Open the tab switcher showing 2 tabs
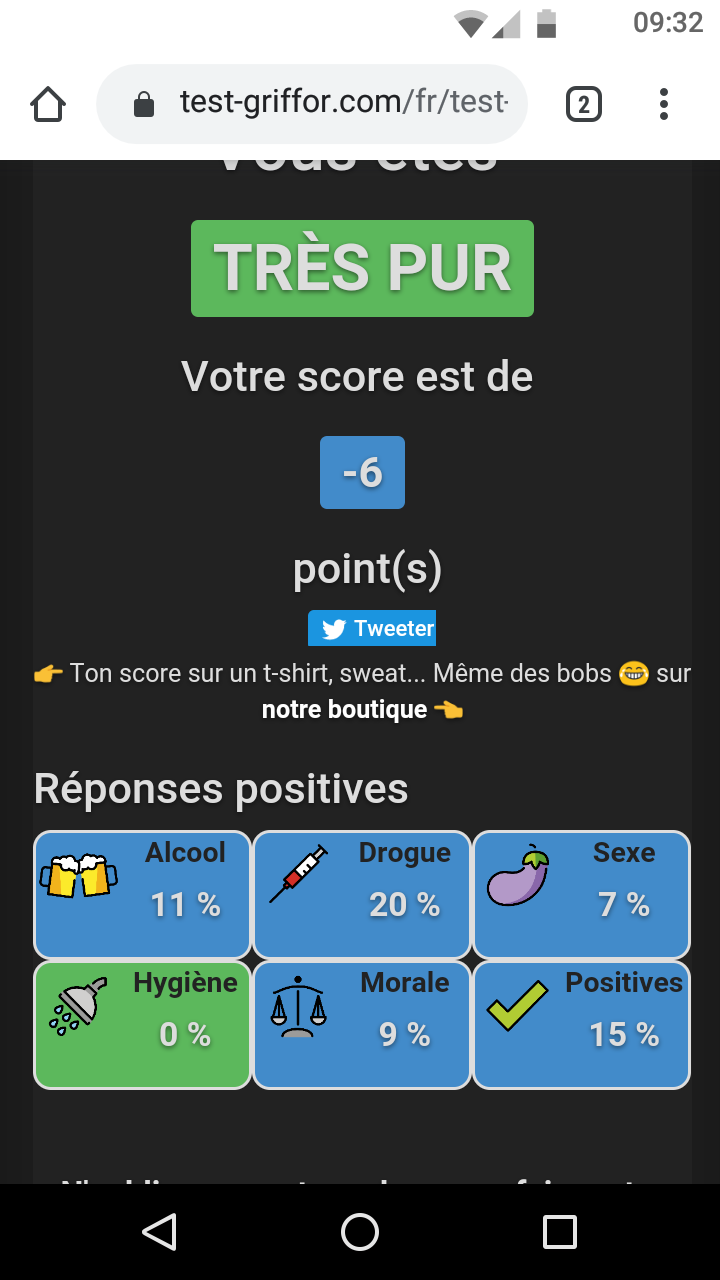The width and height of the screenshot is (720, 1280). [x=584, y=104]
